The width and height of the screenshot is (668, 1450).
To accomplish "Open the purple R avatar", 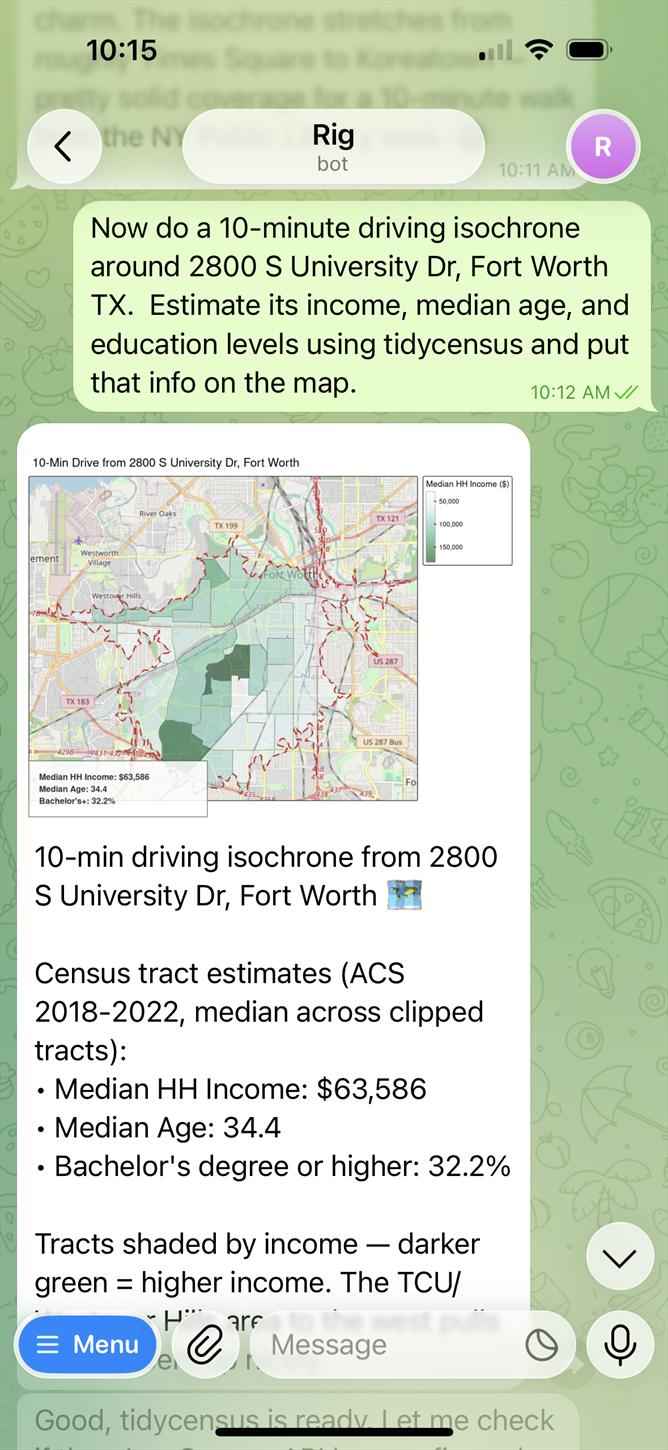I will [602, 147].
